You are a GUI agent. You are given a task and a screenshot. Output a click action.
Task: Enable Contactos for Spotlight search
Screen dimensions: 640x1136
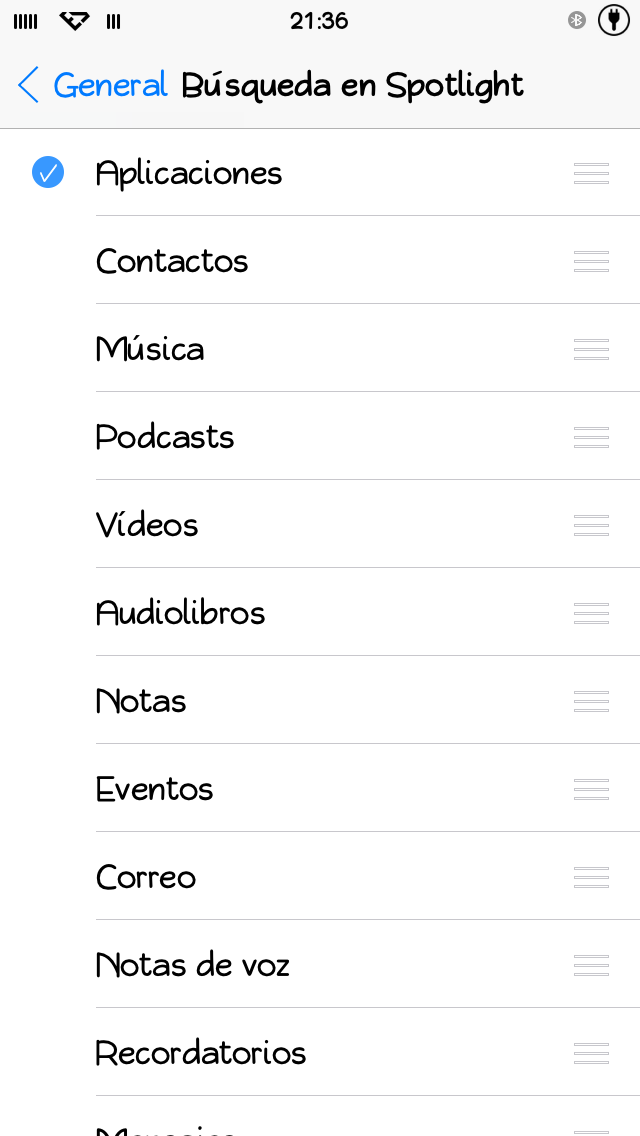click(320, 261)
